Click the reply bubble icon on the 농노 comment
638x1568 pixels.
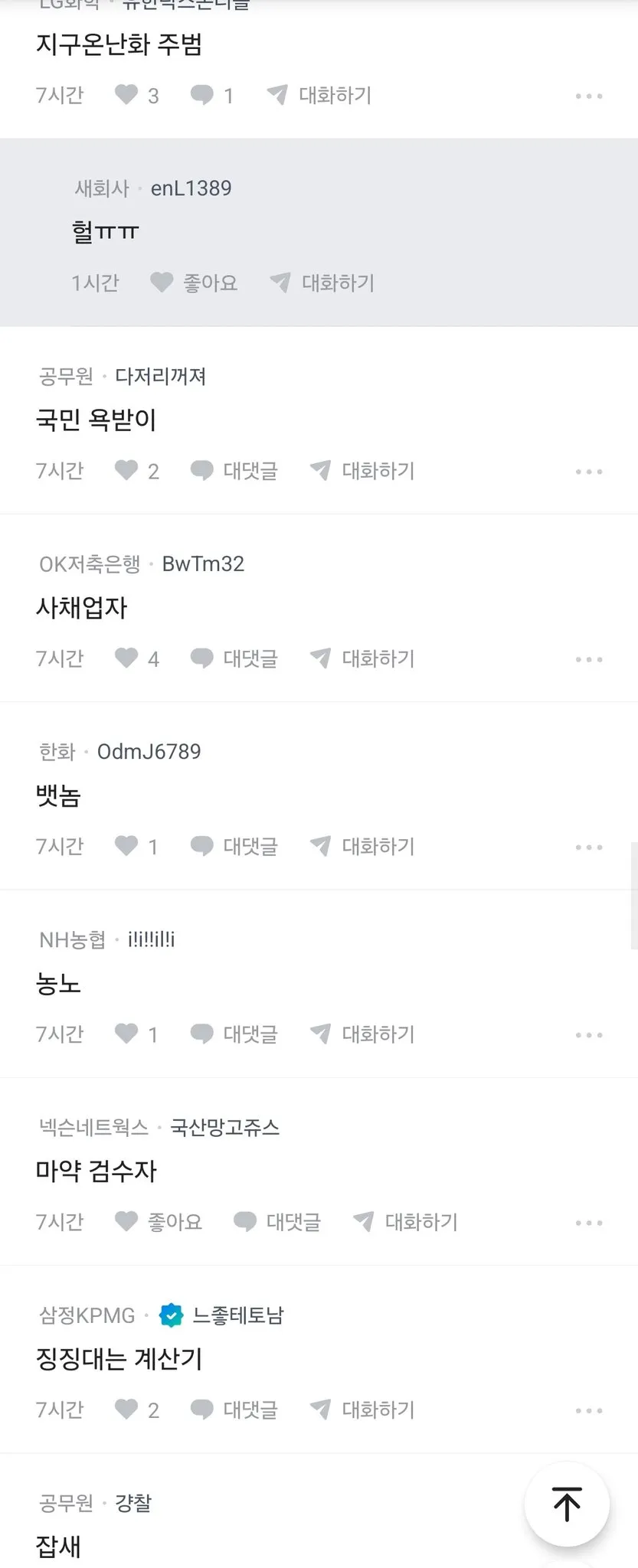point(201,1034)
